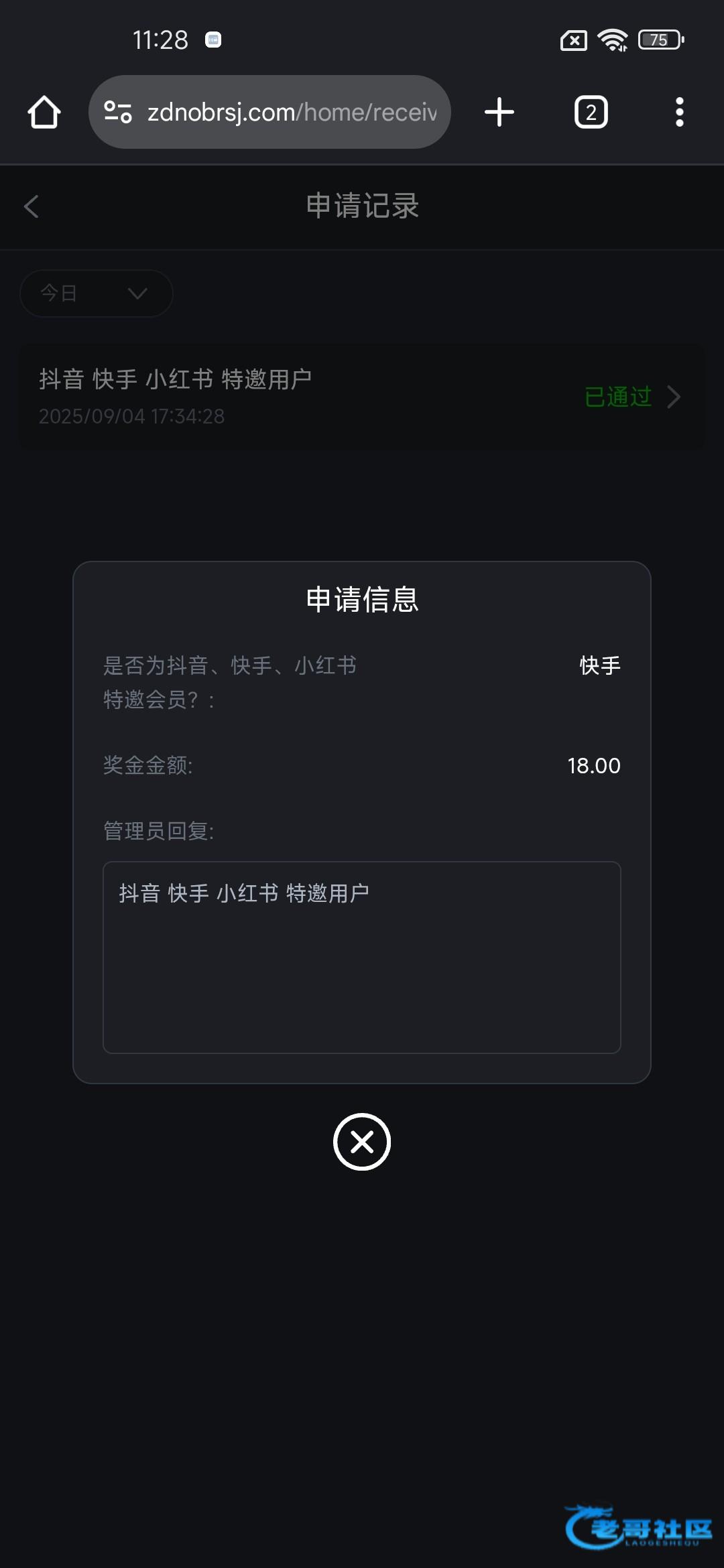Open the 抖音 快手 小红书 特邀用户 record

point(362,397)
